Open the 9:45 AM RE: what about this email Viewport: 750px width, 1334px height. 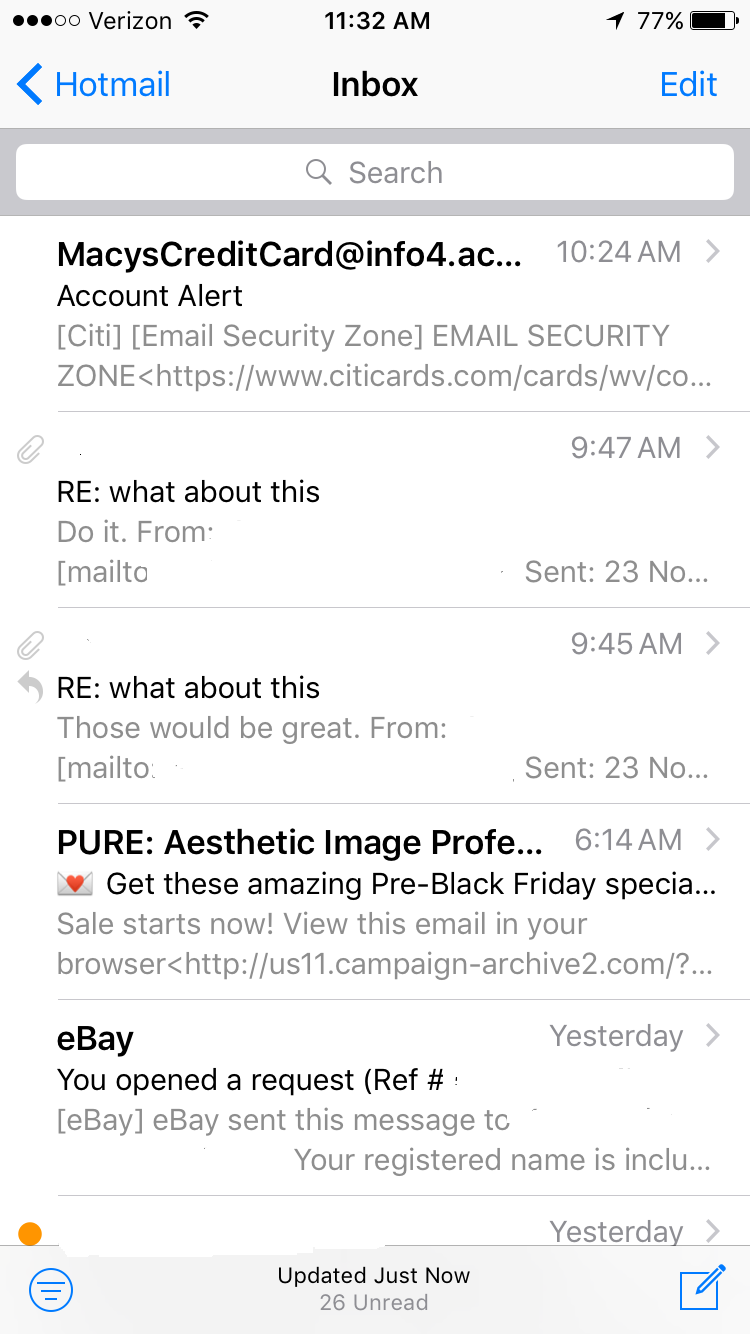coord(375,706)
